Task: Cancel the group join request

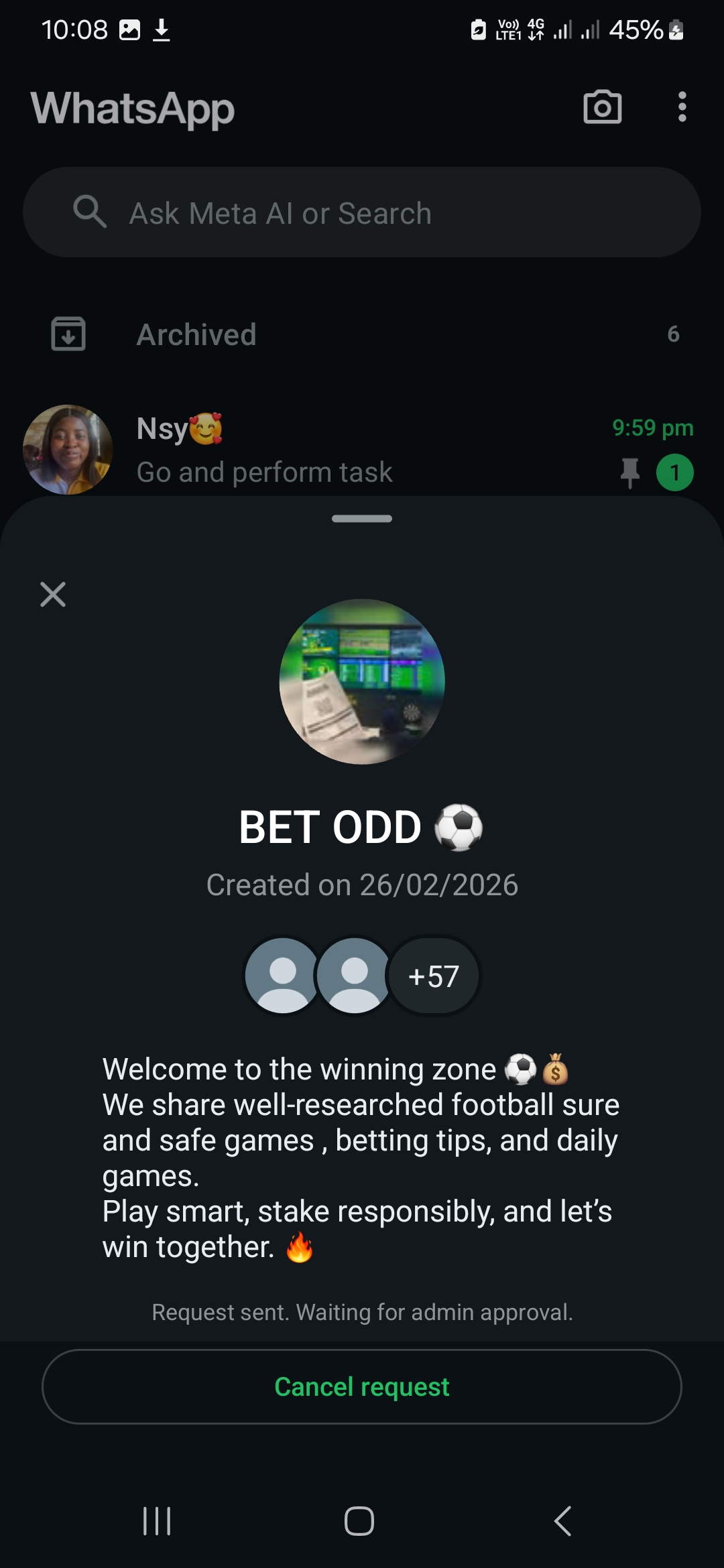Action: click(x=362, y=1386)
